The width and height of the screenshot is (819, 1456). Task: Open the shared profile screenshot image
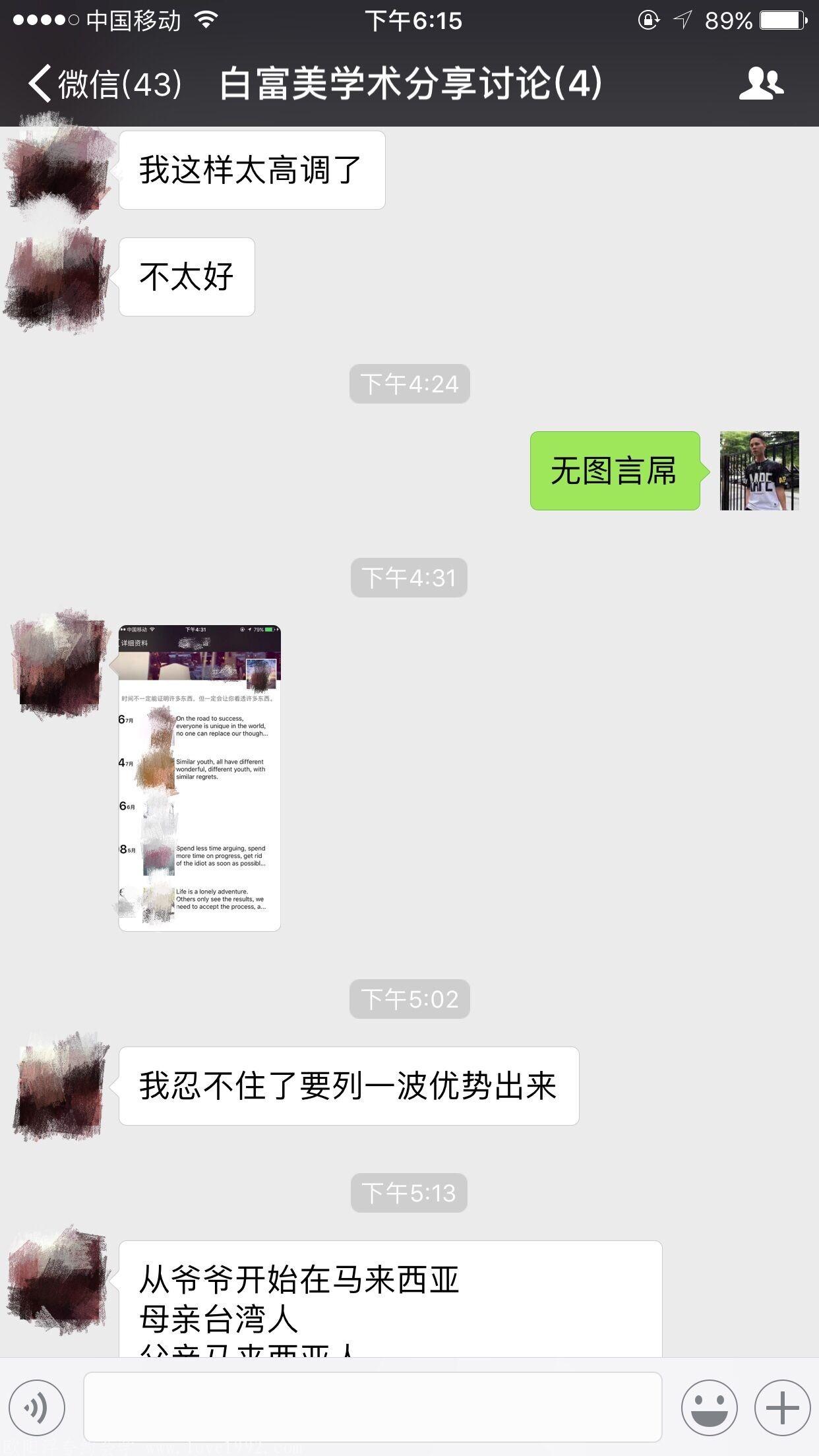[200, 778]
